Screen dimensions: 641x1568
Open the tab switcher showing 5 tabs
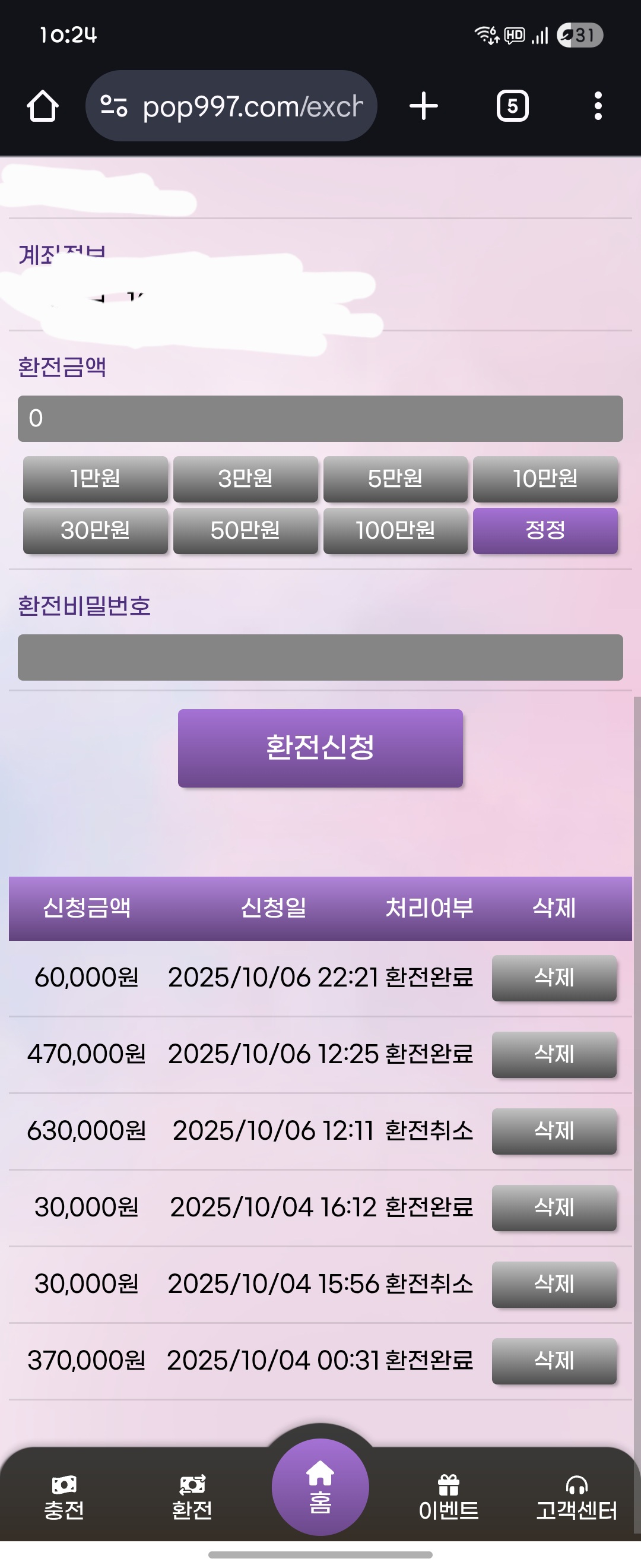[512, 106]
